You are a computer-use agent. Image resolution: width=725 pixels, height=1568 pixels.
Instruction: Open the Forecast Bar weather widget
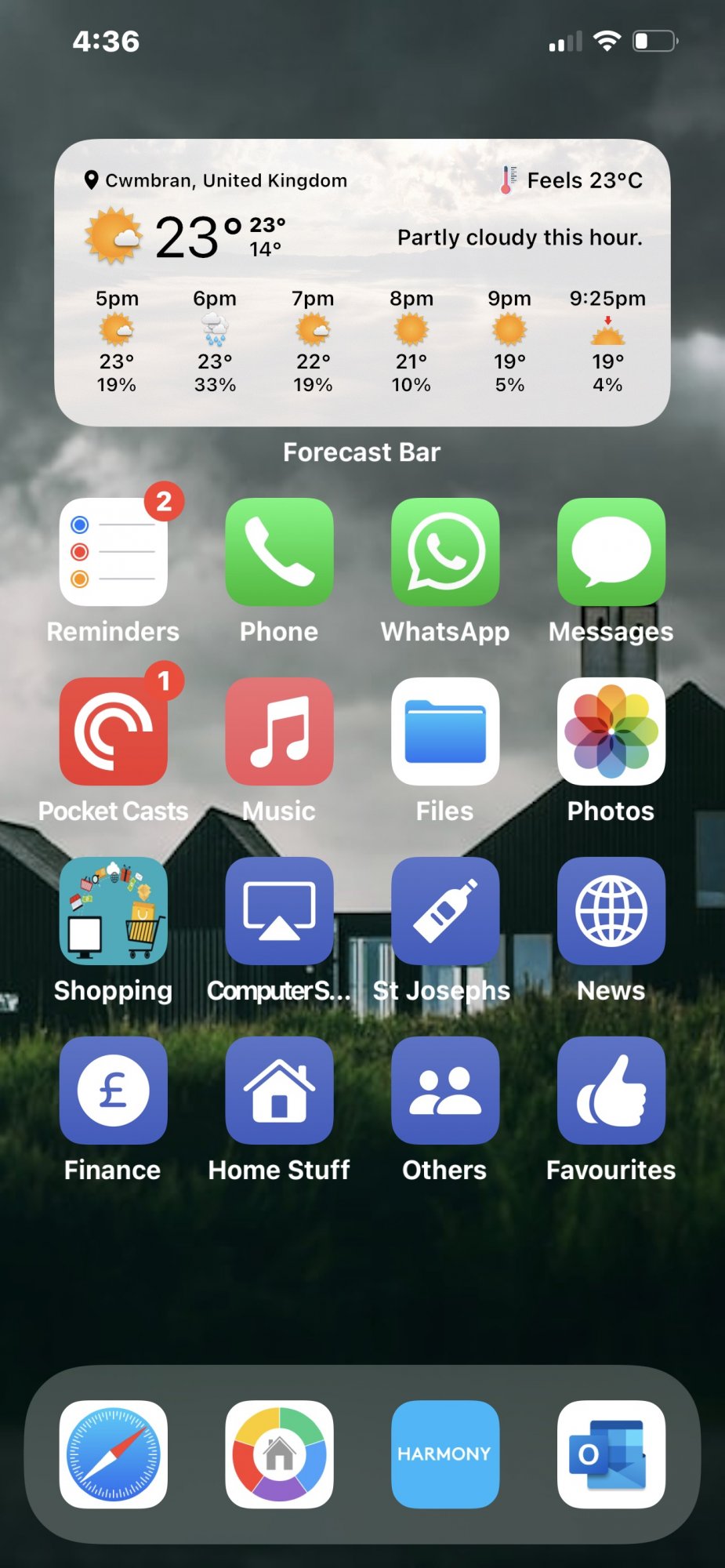pos(362,282)
